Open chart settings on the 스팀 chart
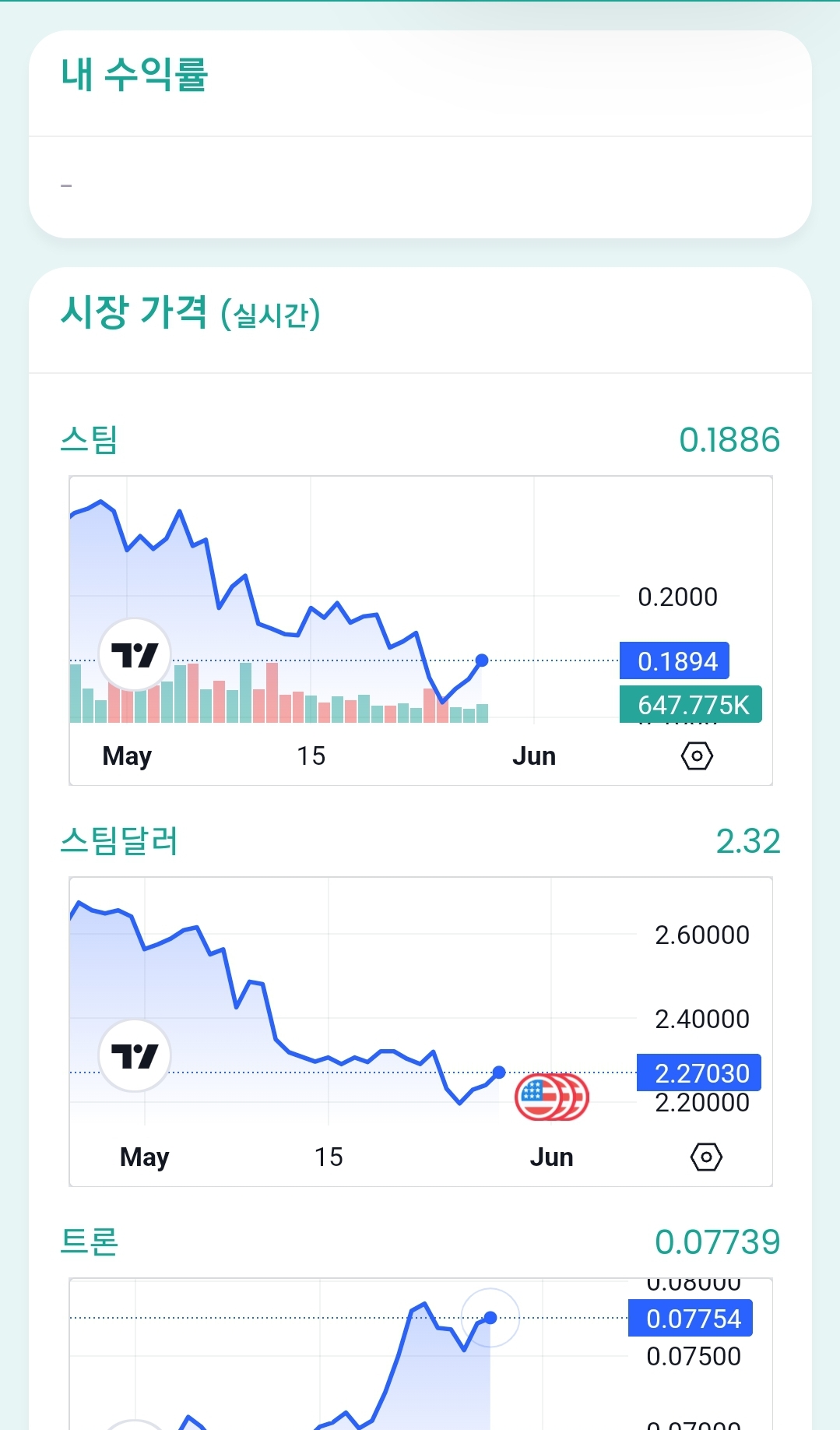The image size is (840, 1430). point(697,756)
